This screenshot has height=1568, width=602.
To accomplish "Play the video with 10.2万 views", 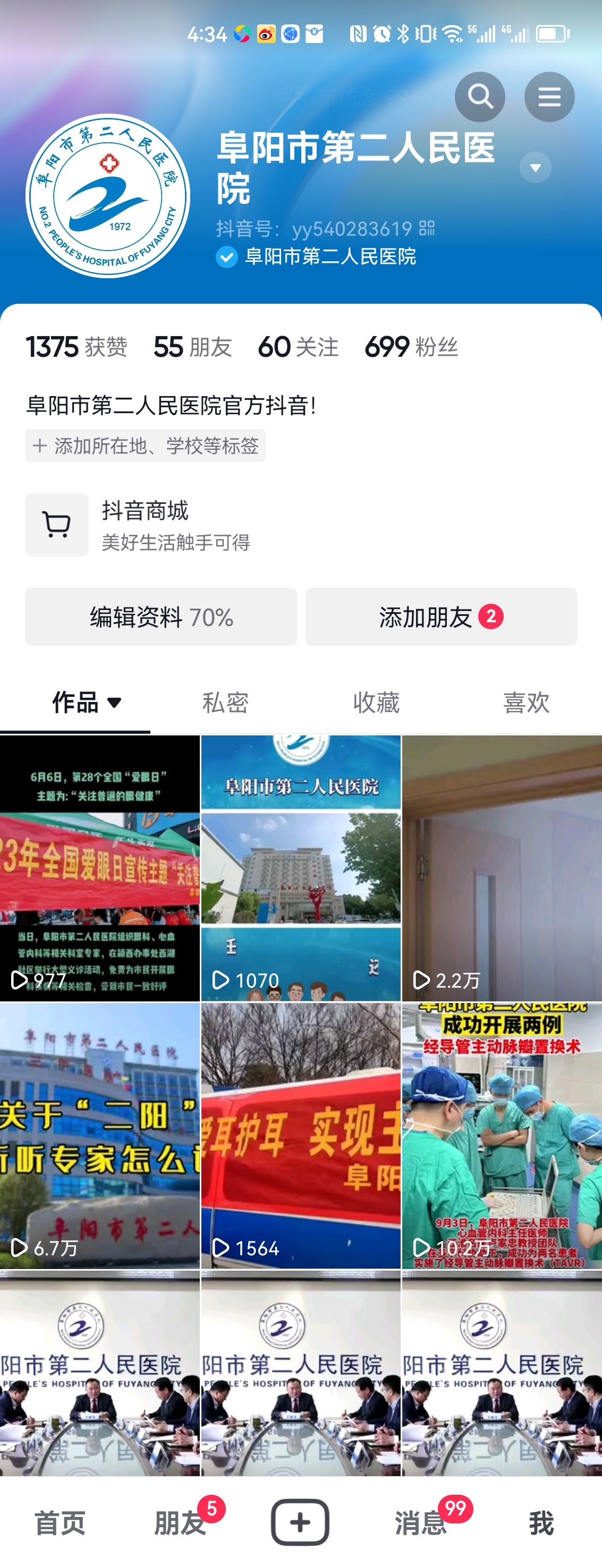I will pyautogui.click(x=502, y=1136).
